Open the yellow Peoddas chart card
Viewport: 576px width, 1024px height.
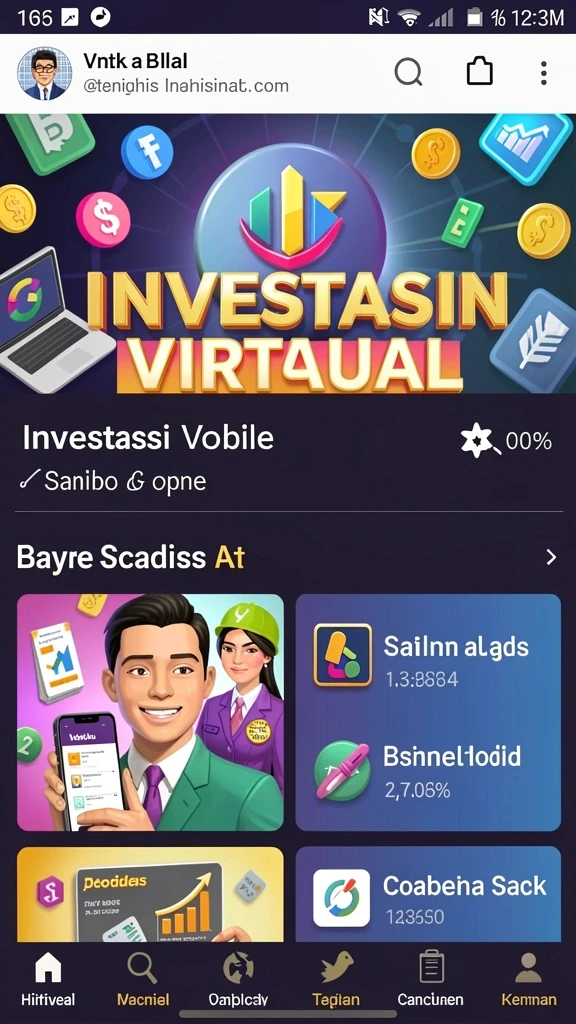pos(150,895)
